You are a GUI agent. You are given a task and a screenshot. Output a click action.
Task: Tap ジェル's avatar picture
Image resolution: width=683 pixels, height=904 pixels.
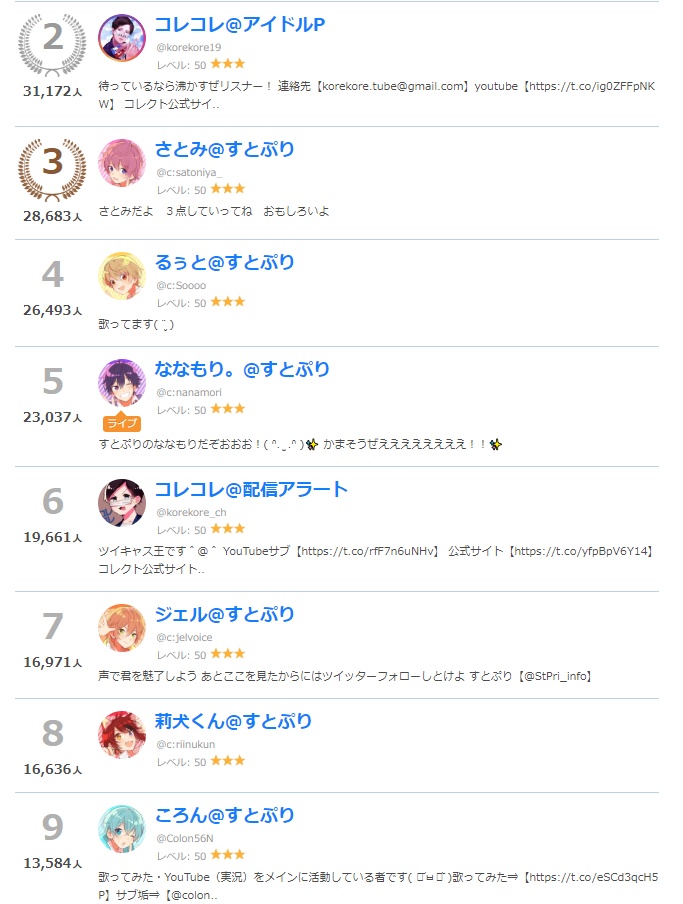(122, 627)
